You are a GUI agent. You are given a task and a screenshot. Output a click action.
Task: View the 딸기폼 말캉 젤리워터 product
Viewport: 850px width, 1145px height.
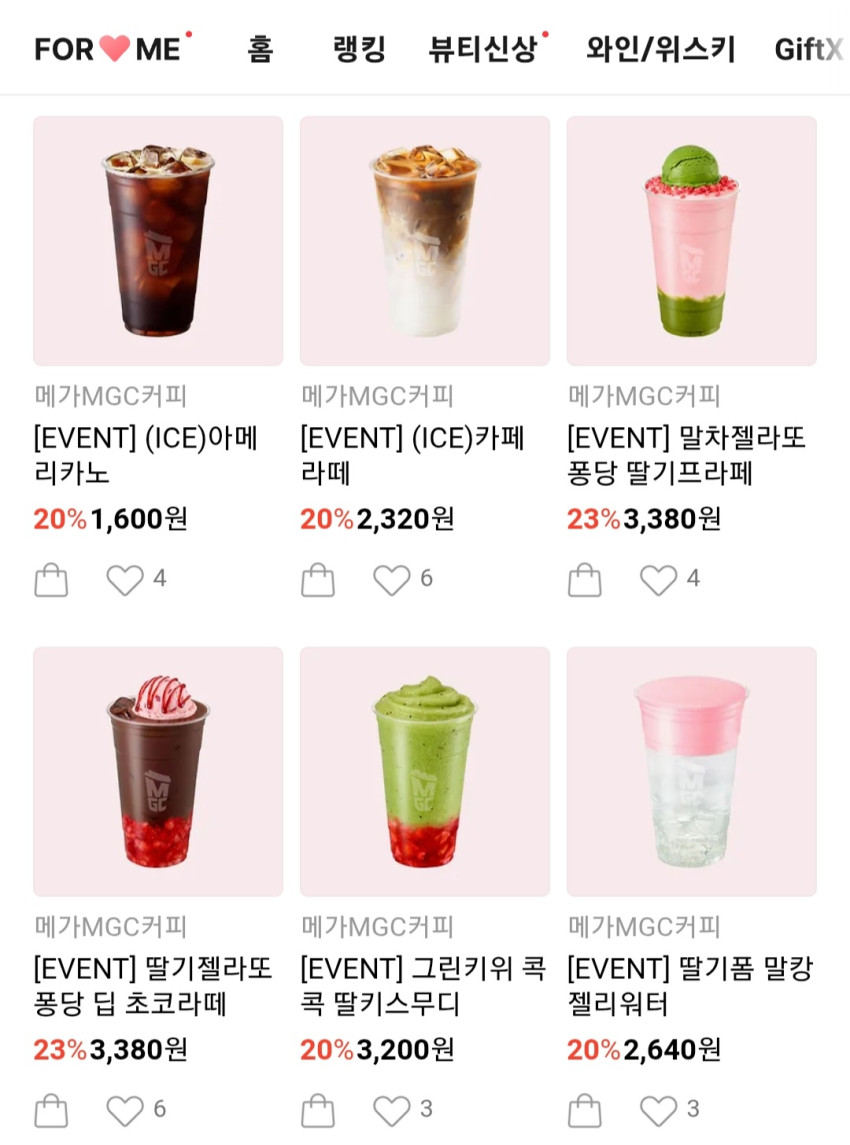[x=692, y=771]
